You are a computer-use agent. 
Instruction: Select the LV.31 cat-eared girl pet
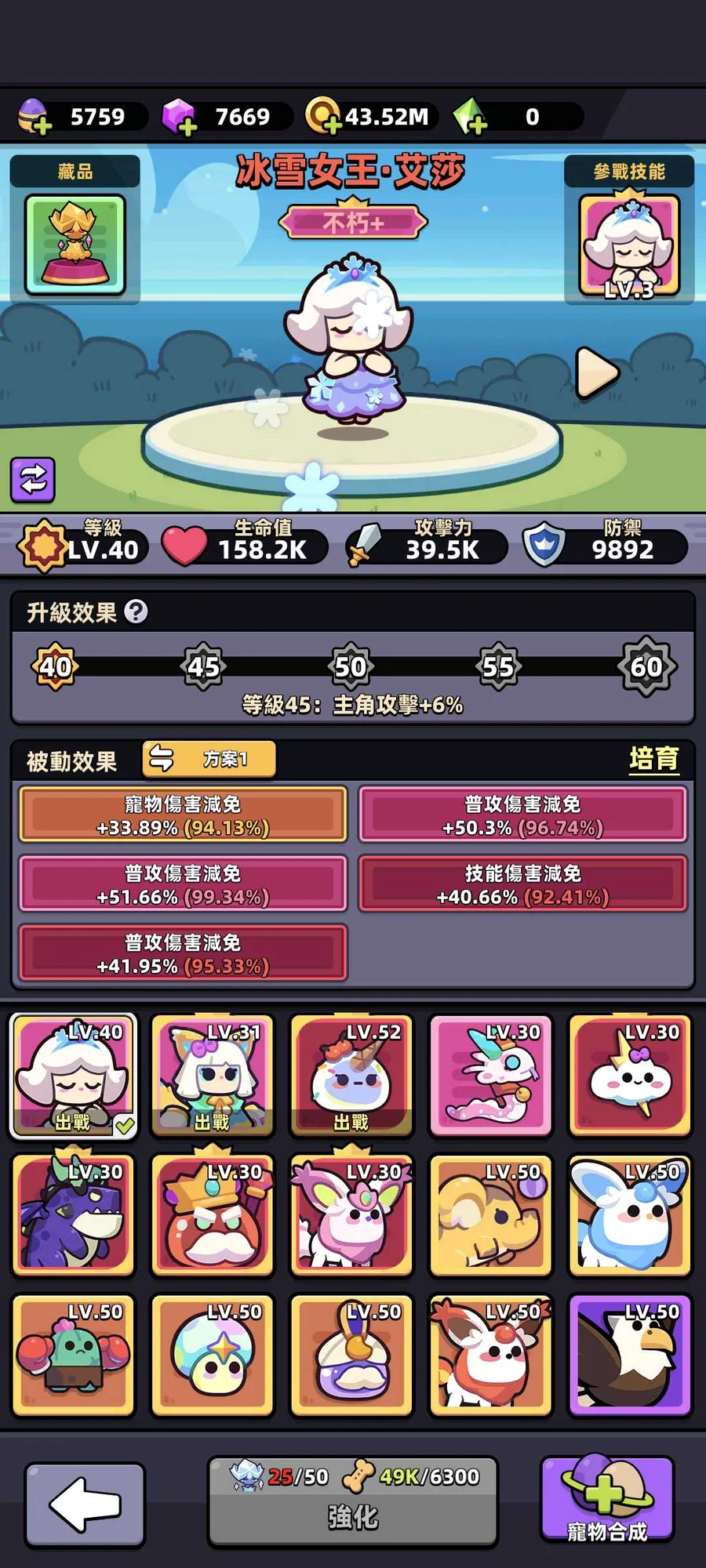click(212, 1076)
